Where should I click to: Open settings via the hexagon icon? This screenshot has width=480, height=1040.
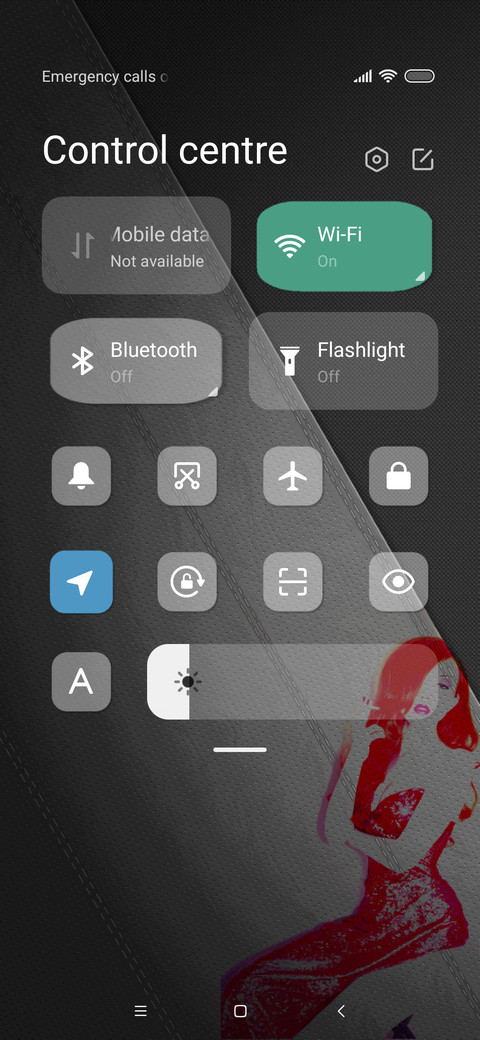click(377, 160)
